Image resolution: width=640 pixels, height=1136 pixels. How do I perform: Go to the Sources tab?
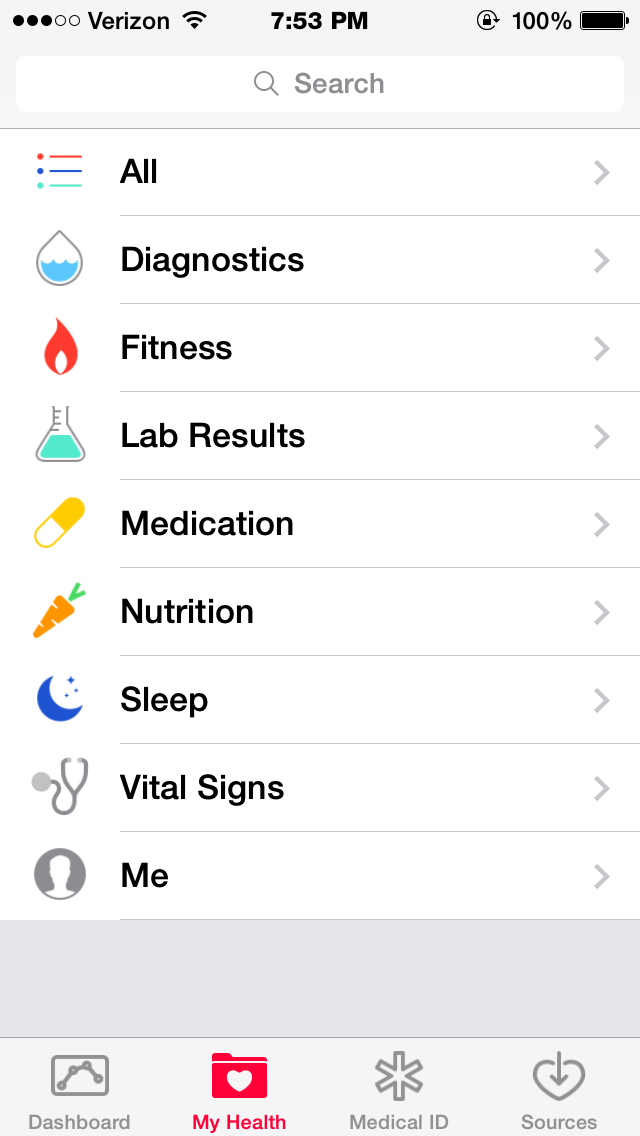(x=559, y=1090)
